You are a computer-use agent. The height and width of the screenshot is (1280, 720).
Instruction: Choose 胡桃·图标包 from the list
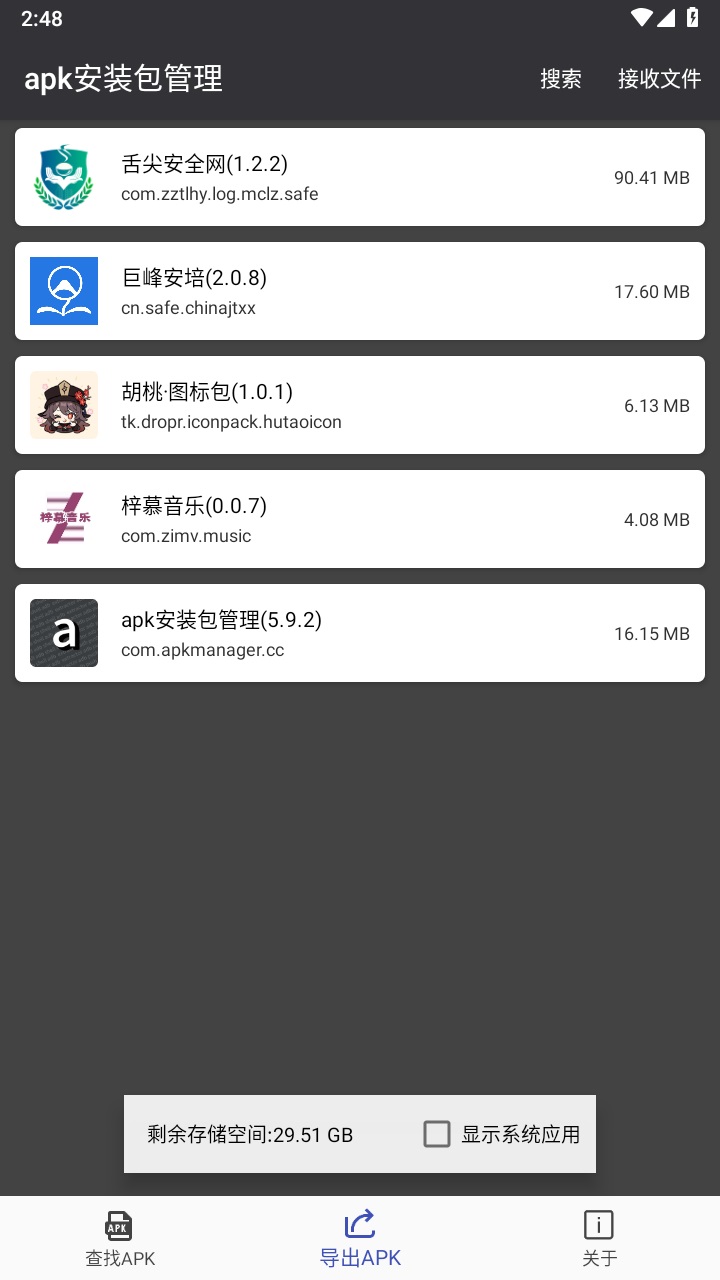tap(360, 405)
